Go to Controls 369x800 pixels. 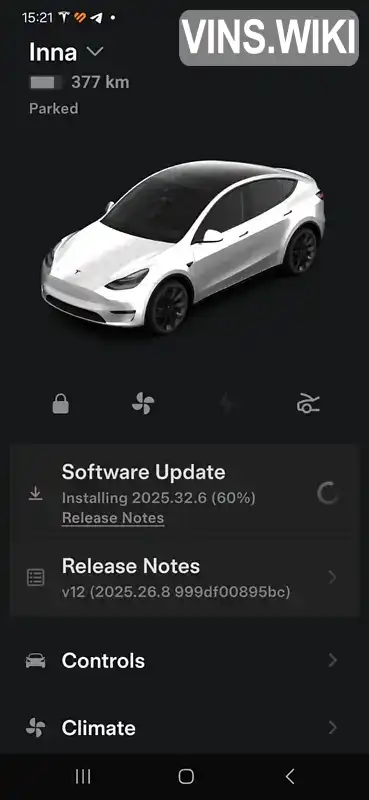tap(184, 661)
